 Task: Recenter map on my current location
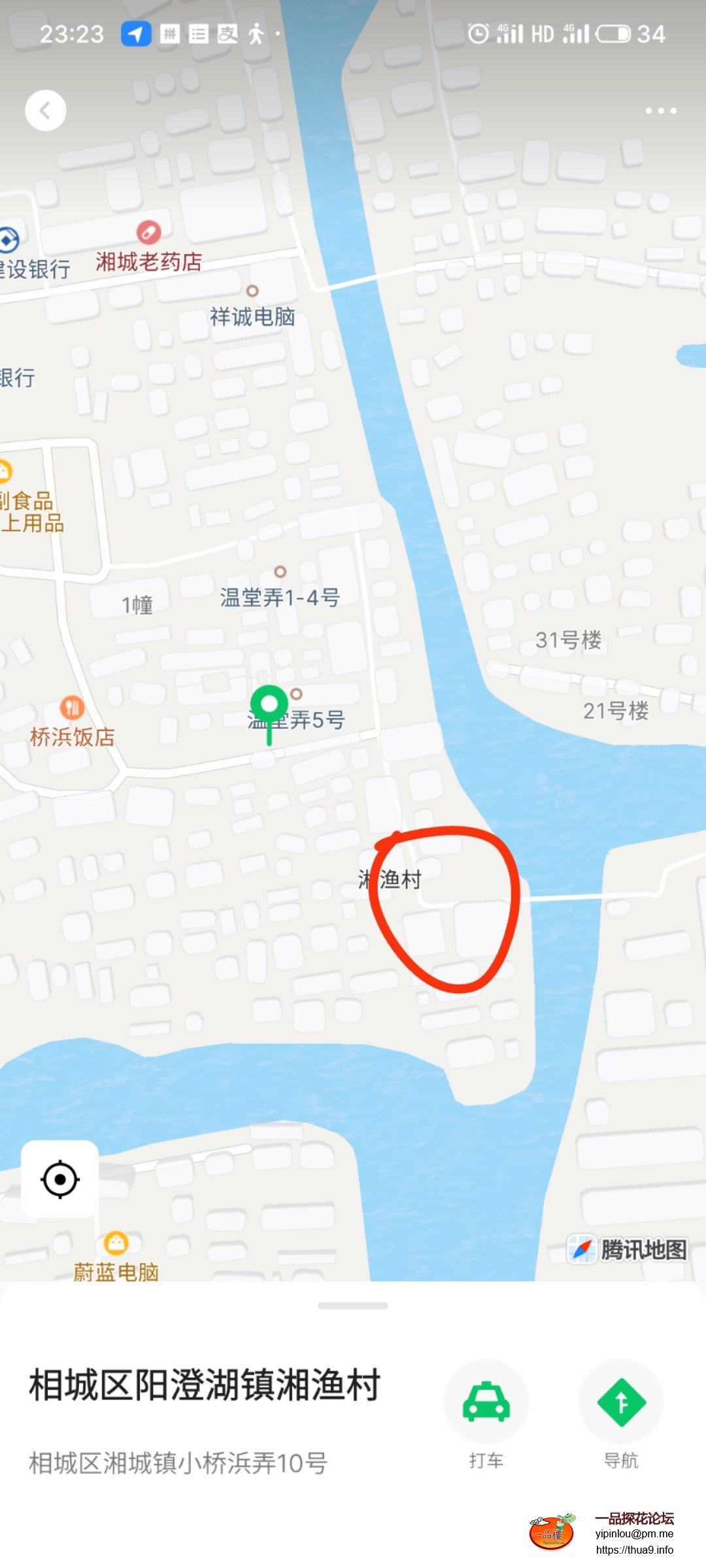tap(60, 1179)
